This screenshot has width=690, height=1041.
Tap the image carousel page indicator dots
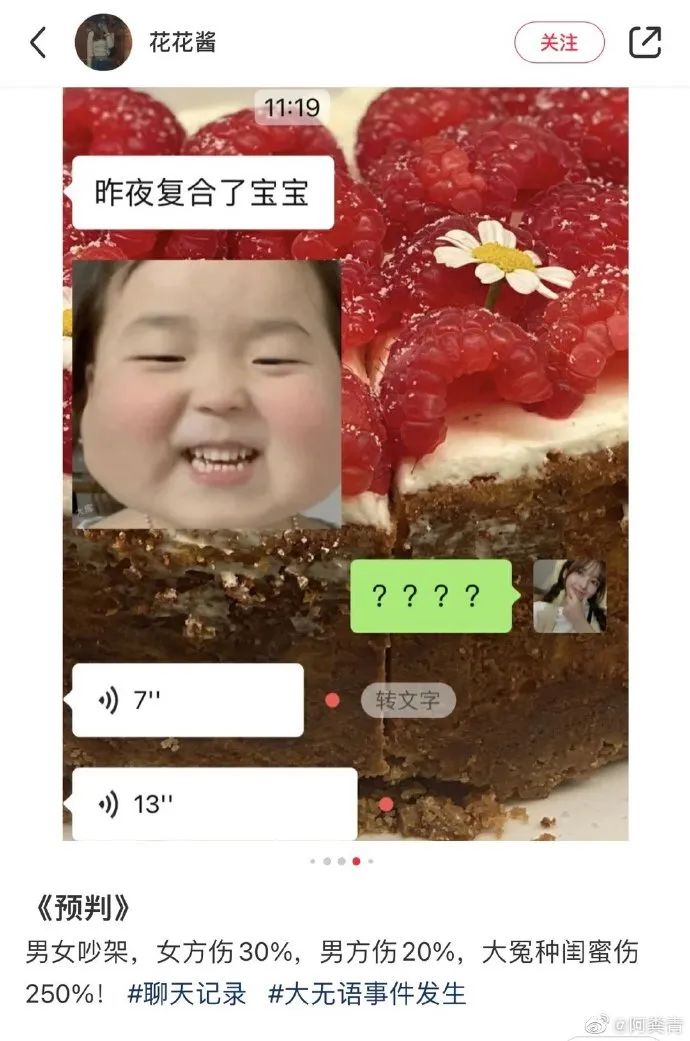tap(341, 860)
